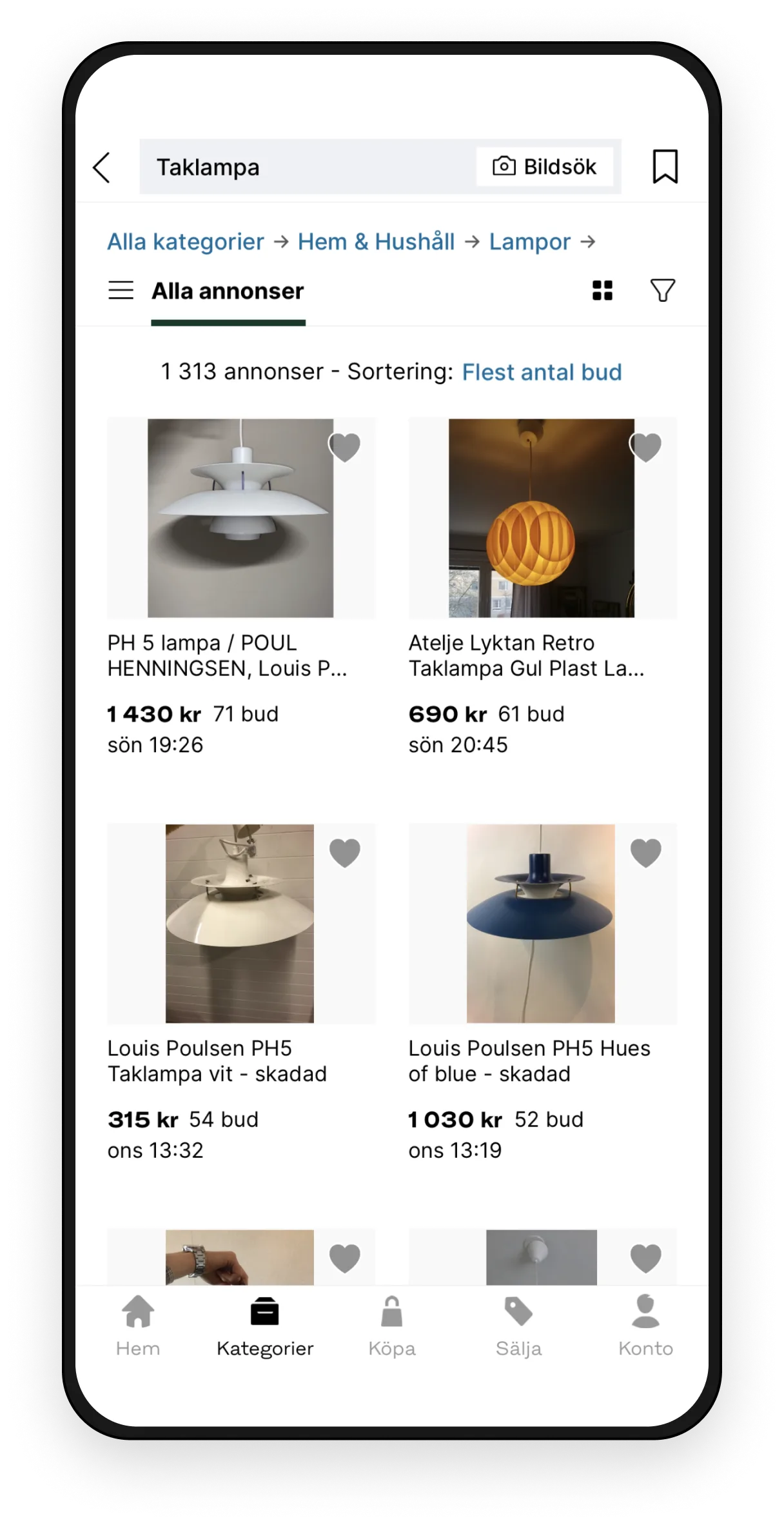Click the saved searches bookmark icon
Image resolution: width=784 pixels, height=1523 pixels.
[665, 167]
